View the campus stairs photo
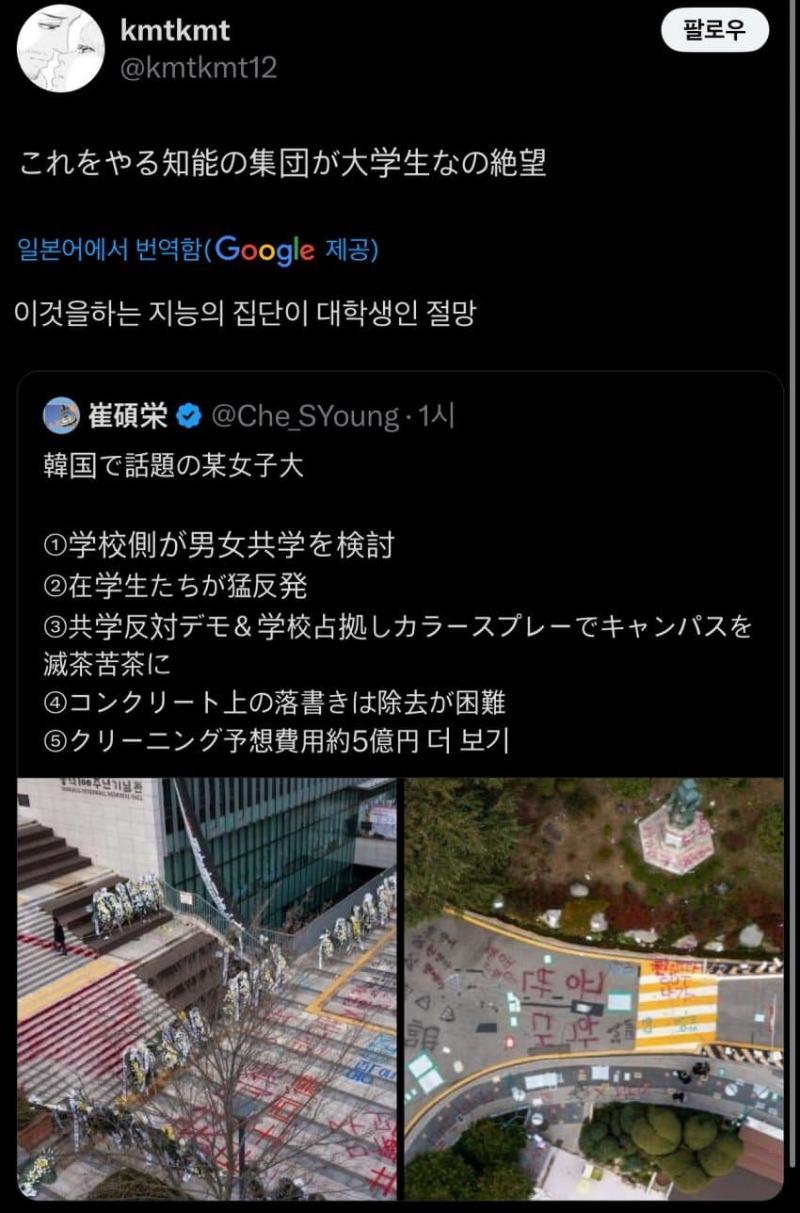 click(207, 987)
